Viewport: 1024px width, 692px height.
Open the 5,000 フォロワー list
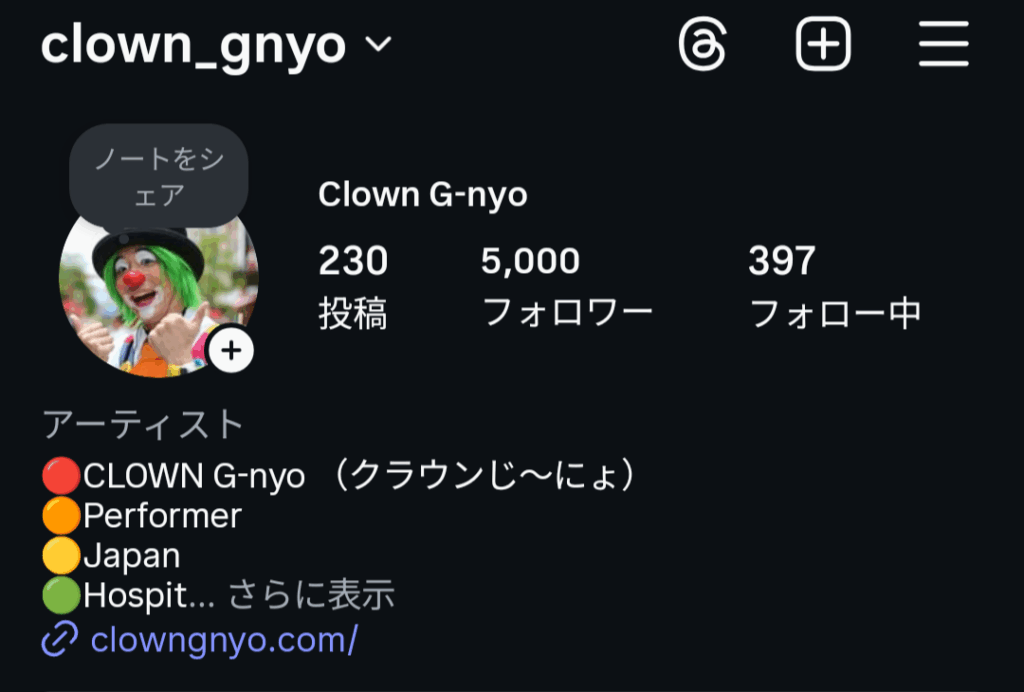point(566,286)
